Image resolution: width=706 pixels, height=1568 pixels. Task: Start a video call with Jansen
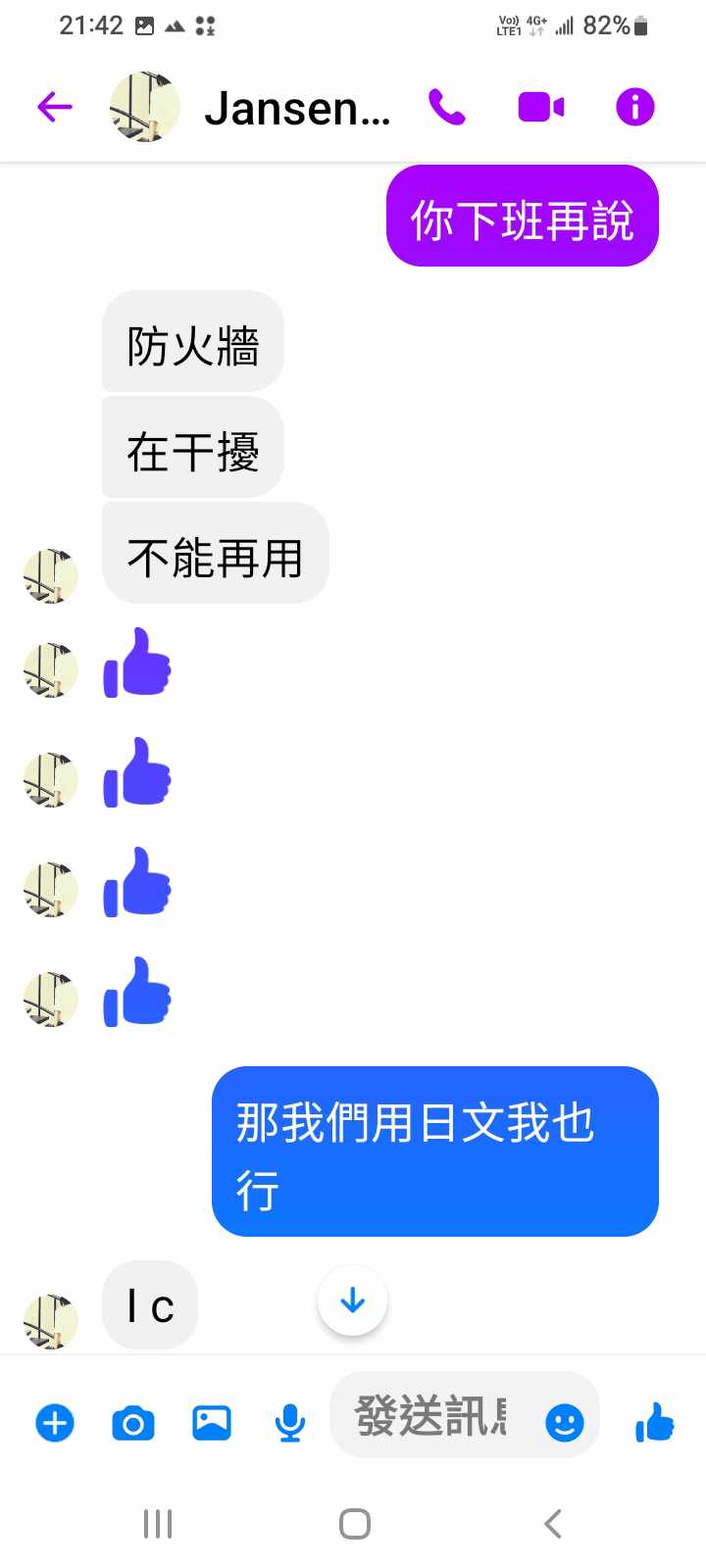(x=541, y=107)
